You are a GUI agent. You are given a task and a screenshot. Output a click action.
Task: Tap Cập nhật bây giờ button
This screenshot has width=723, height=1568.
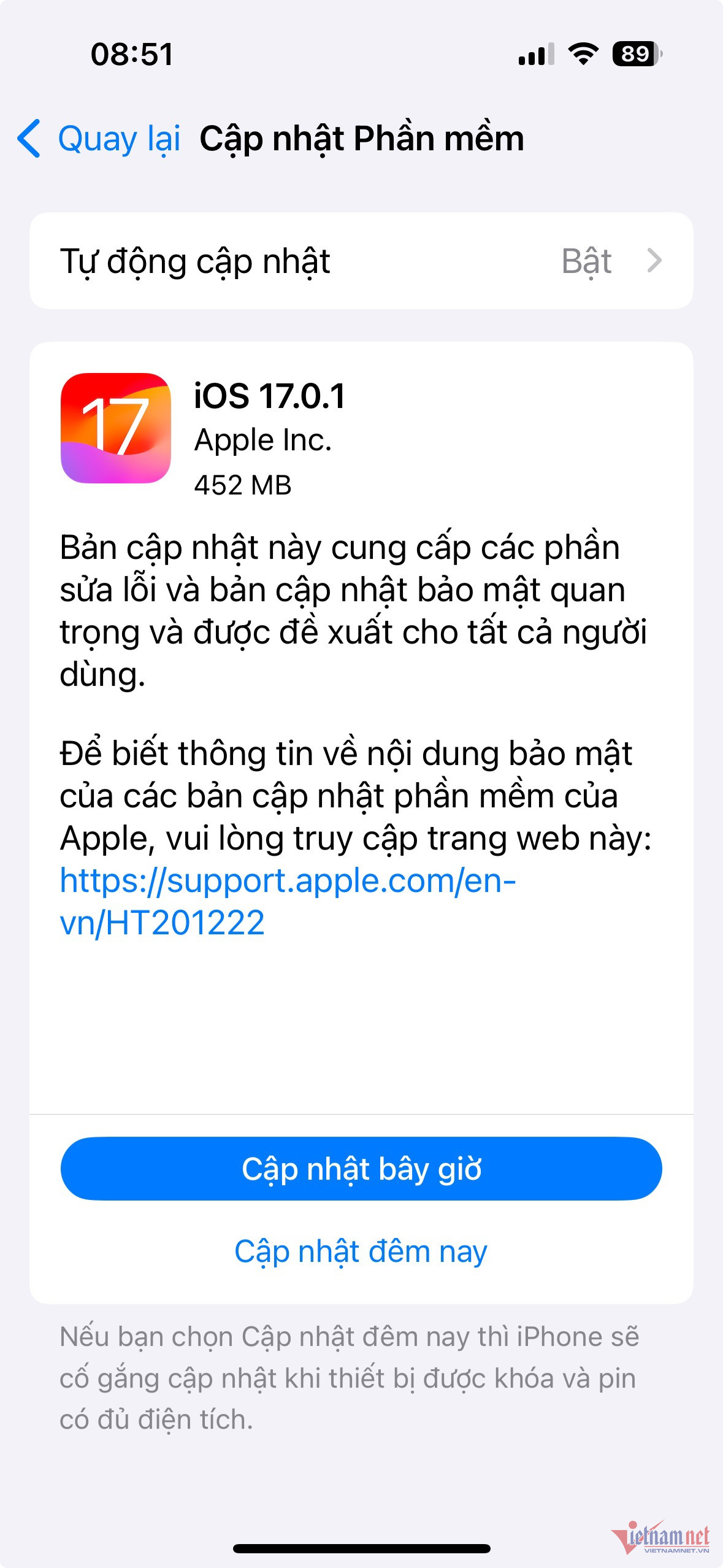click(x=361, y=1169)
